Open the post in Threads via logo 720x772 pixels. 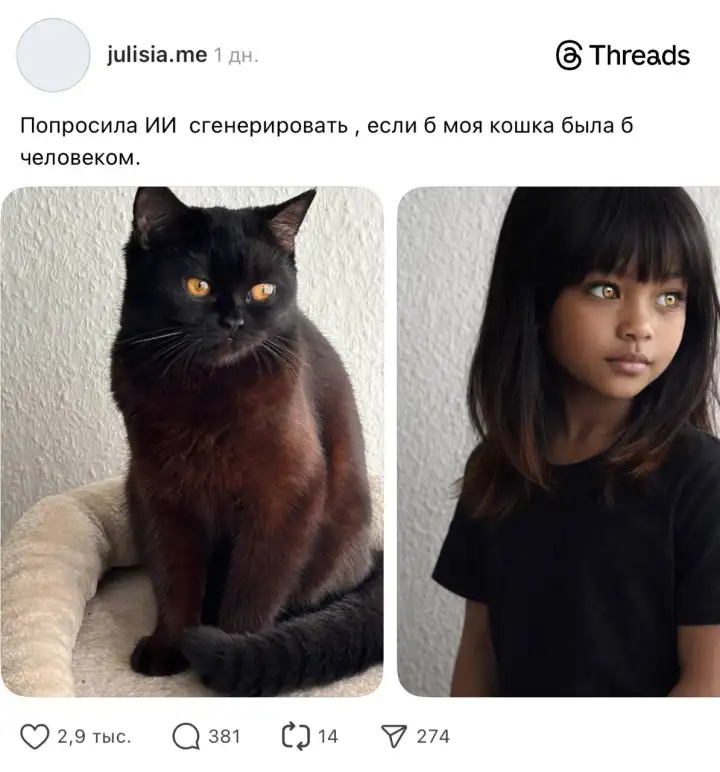622,55
